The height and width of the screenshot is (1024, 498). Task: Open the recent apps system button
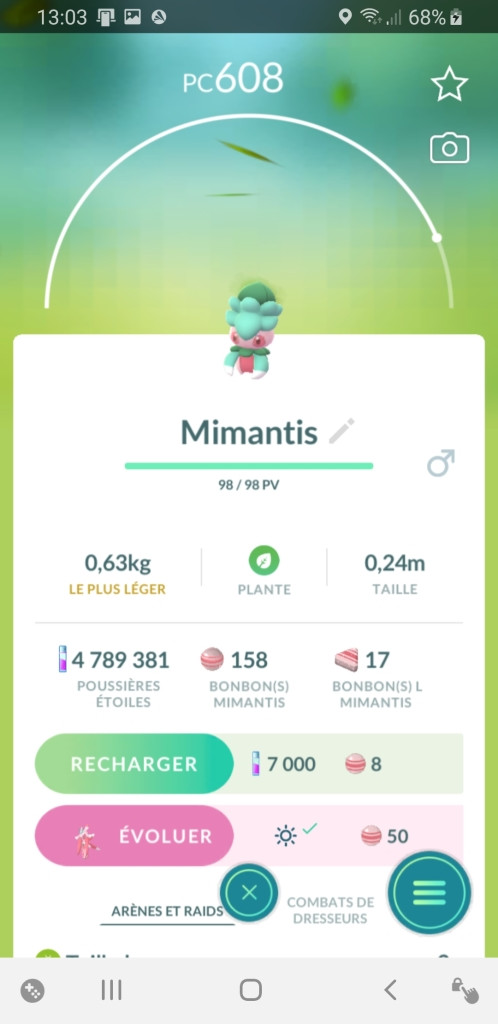click(112, 991)
